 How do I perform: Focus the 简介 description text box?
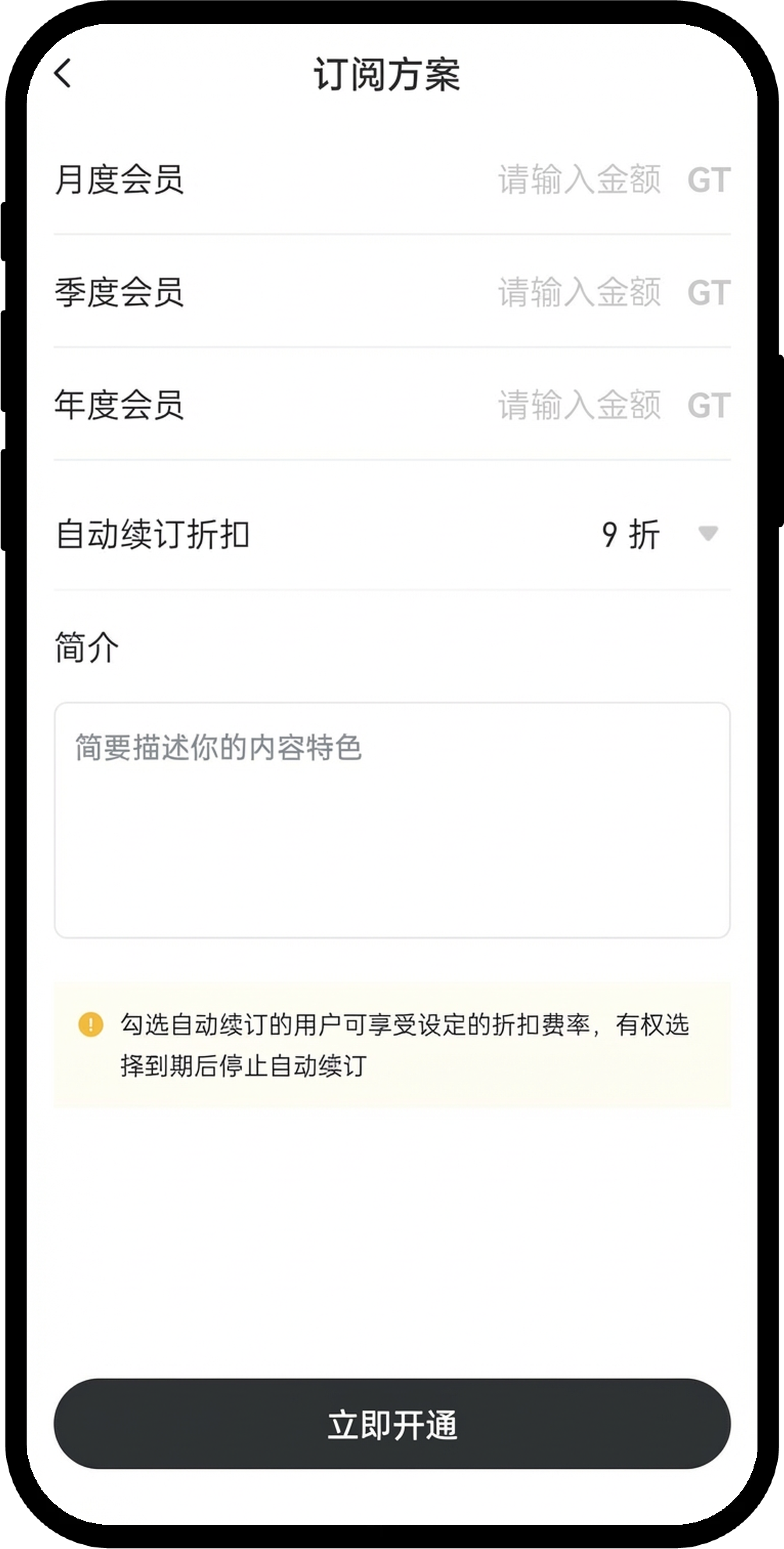[392, 820]
